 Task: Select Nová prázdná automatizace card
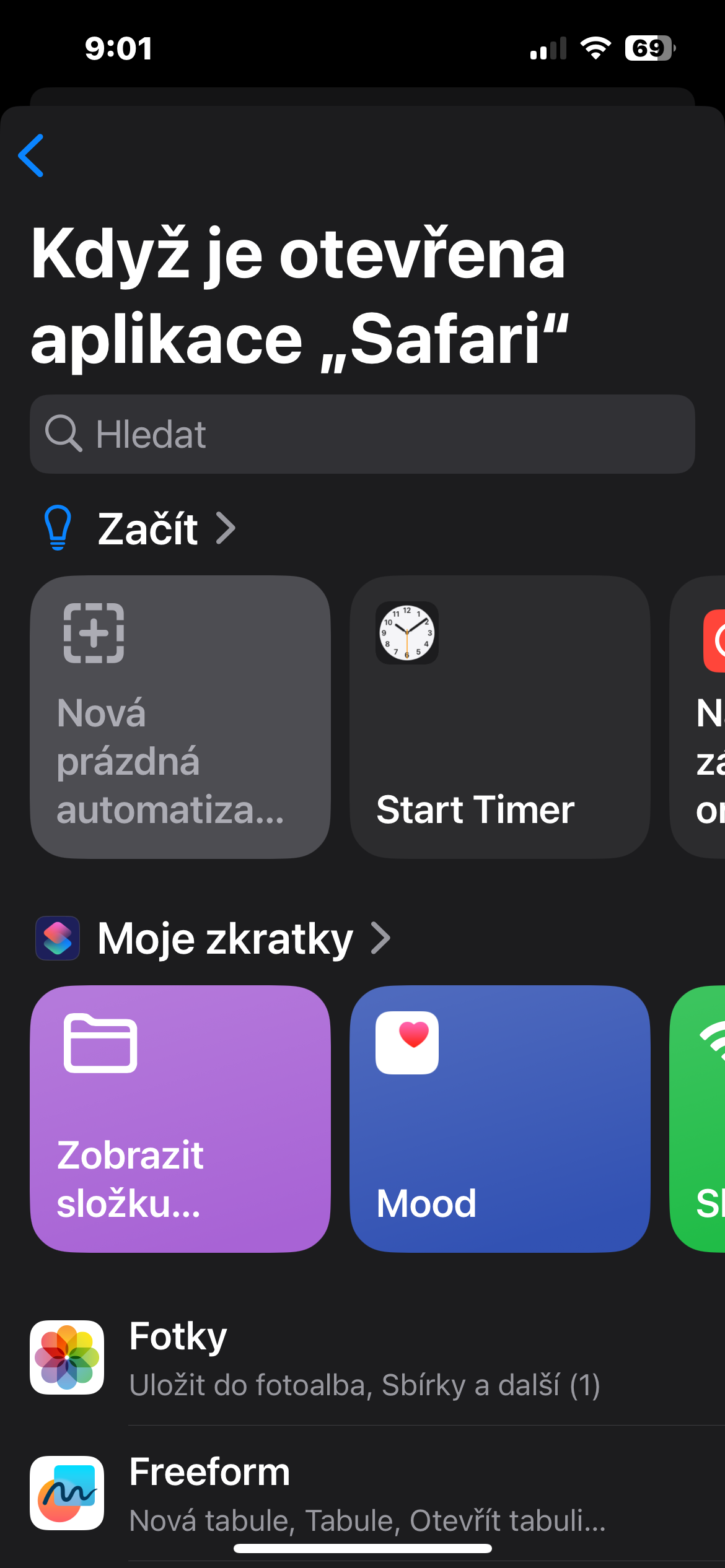[x=180, y=716]
